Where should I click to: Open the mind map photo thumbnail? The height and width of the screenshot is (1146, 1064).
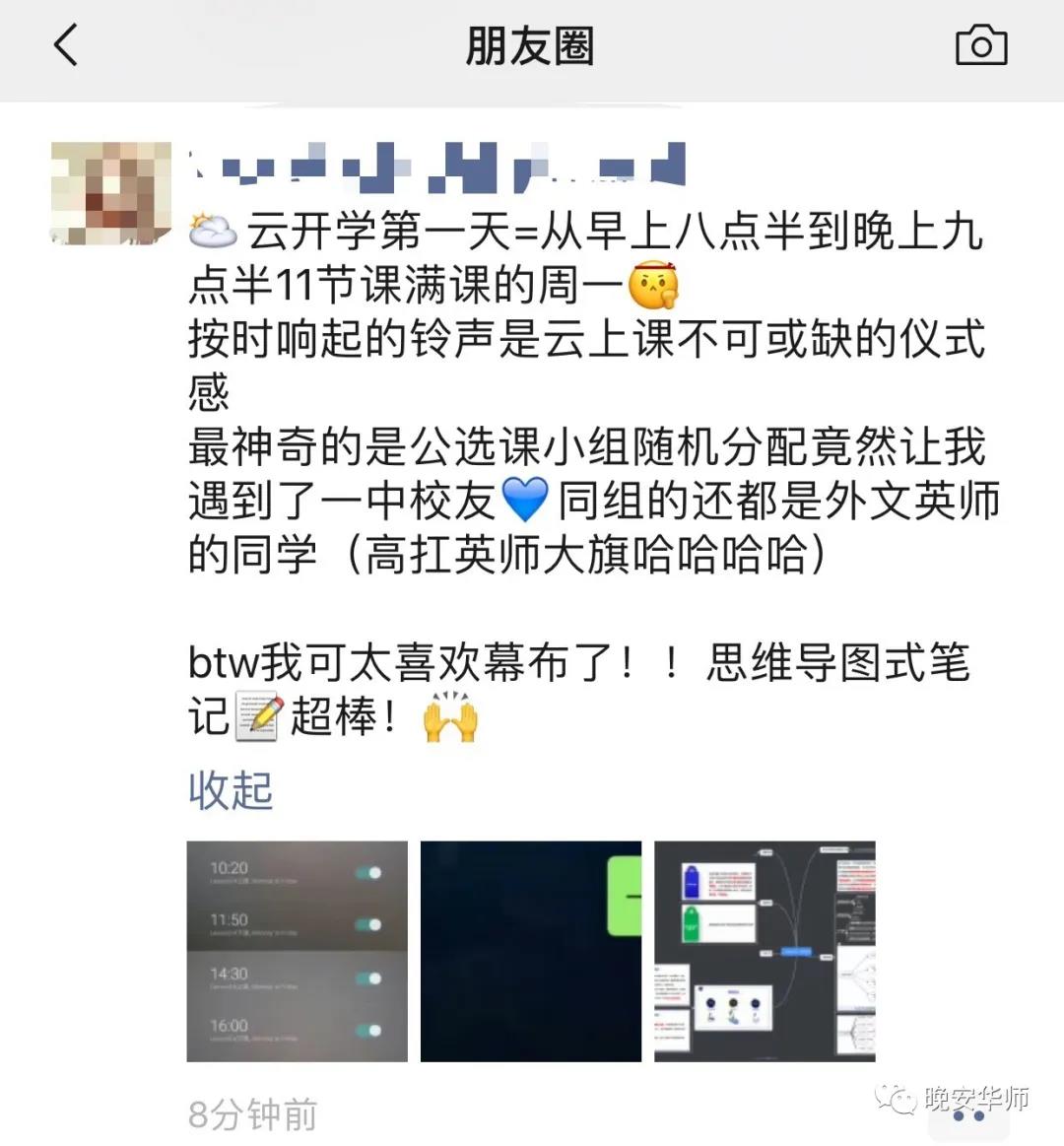pos(765,951)
